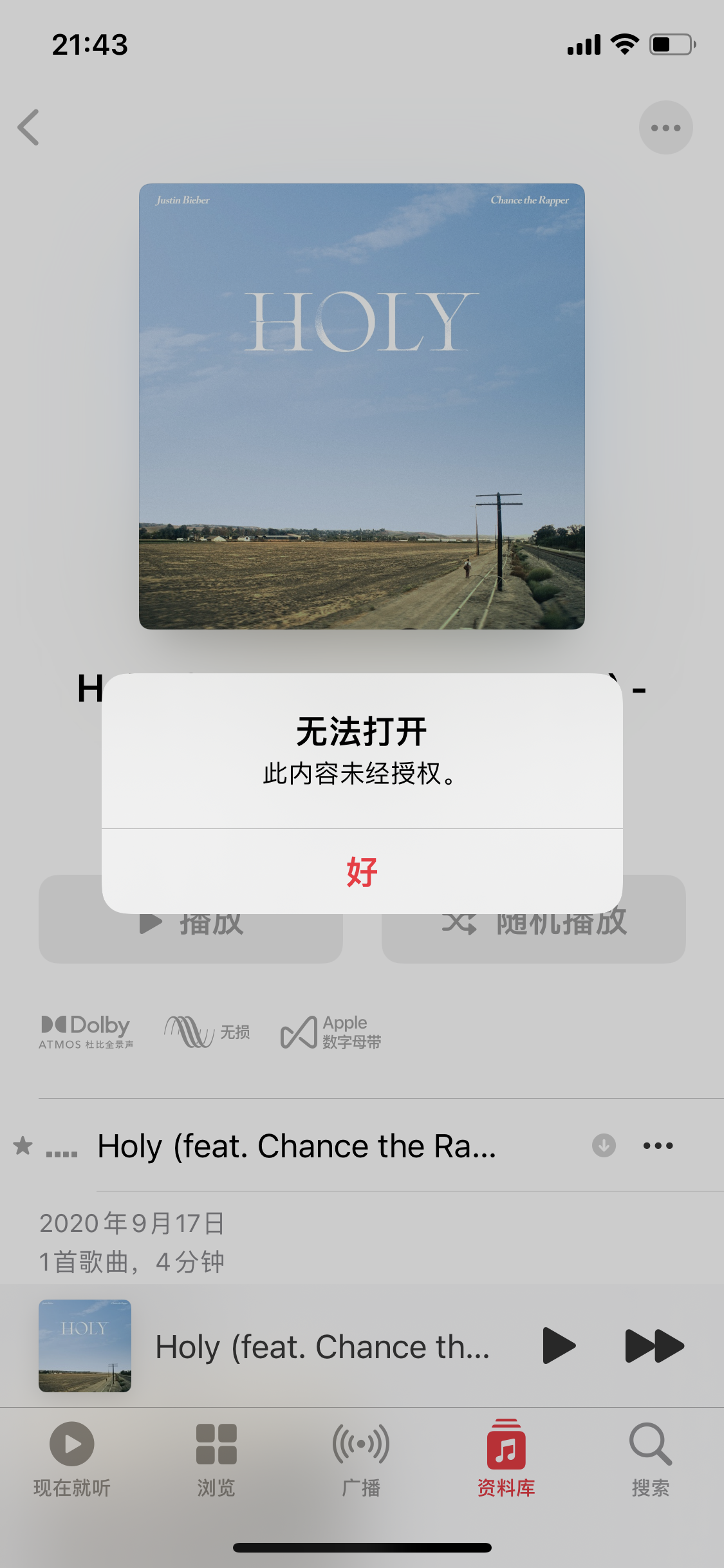Go back with the top-left arrow
This screenshot has width=724, height=1568.
point(29,127)
